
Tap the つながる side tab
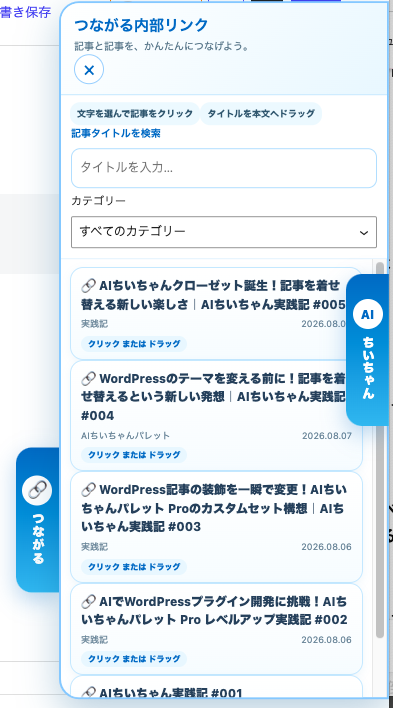coord(37,520)
